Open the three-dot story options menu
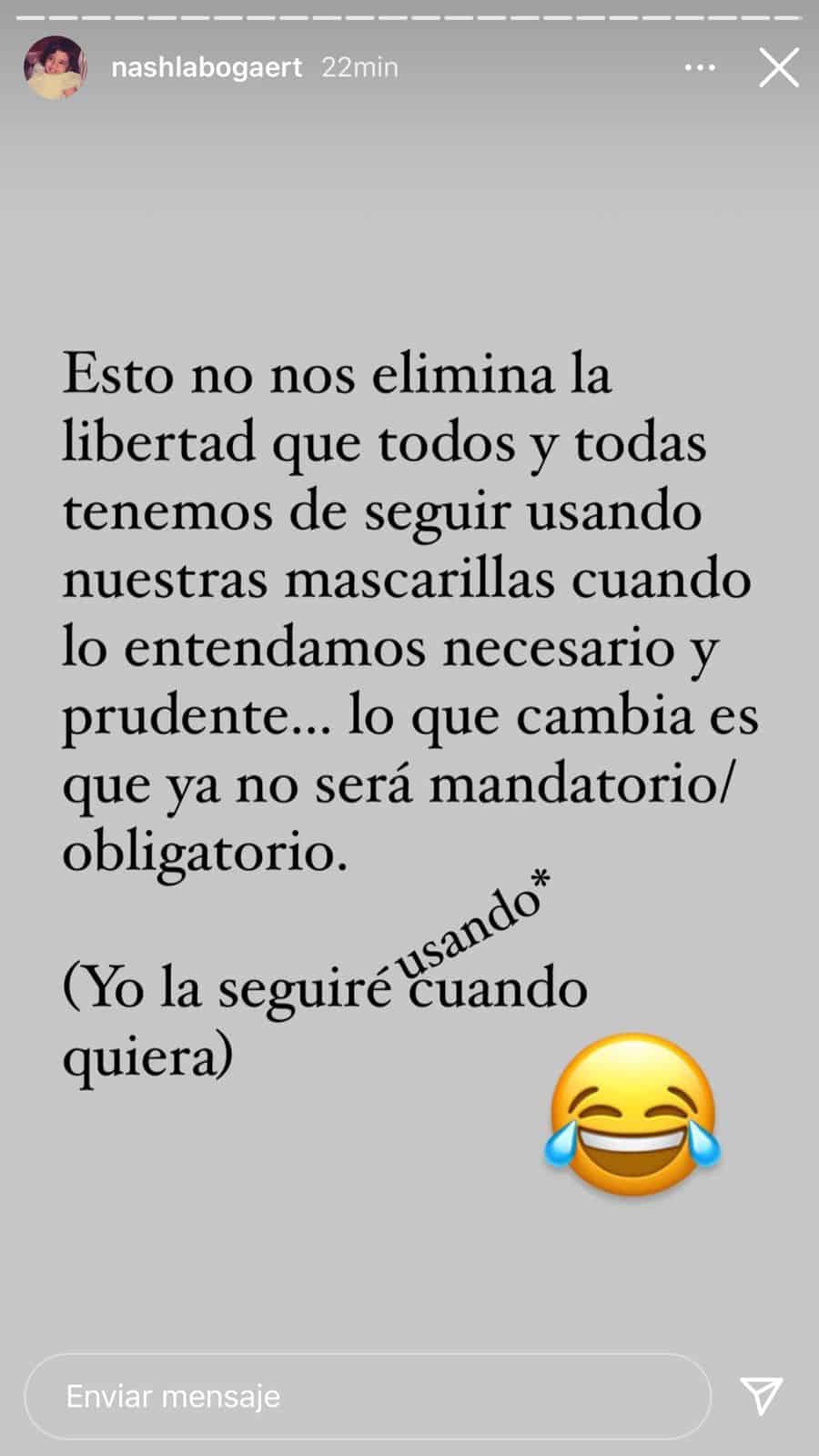The width and height of the screenshot is (819, 1456). point(700,67)
